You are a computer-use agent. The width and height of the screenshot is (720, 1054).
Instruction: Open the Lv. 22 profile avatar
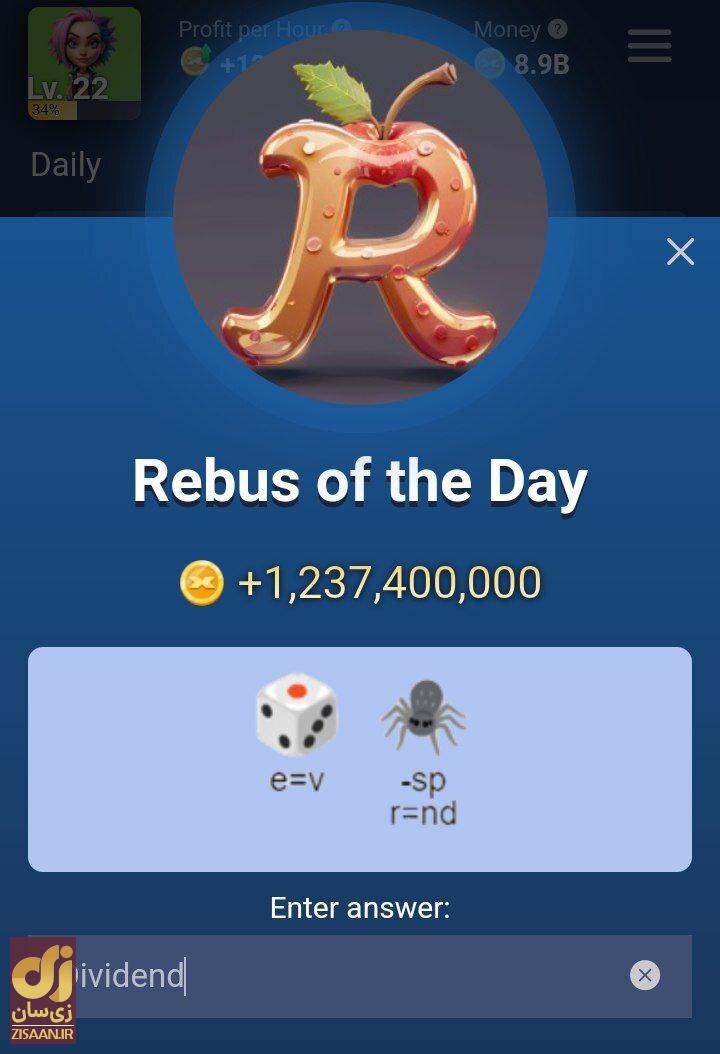pyautogui.click(x=84, y=63)
